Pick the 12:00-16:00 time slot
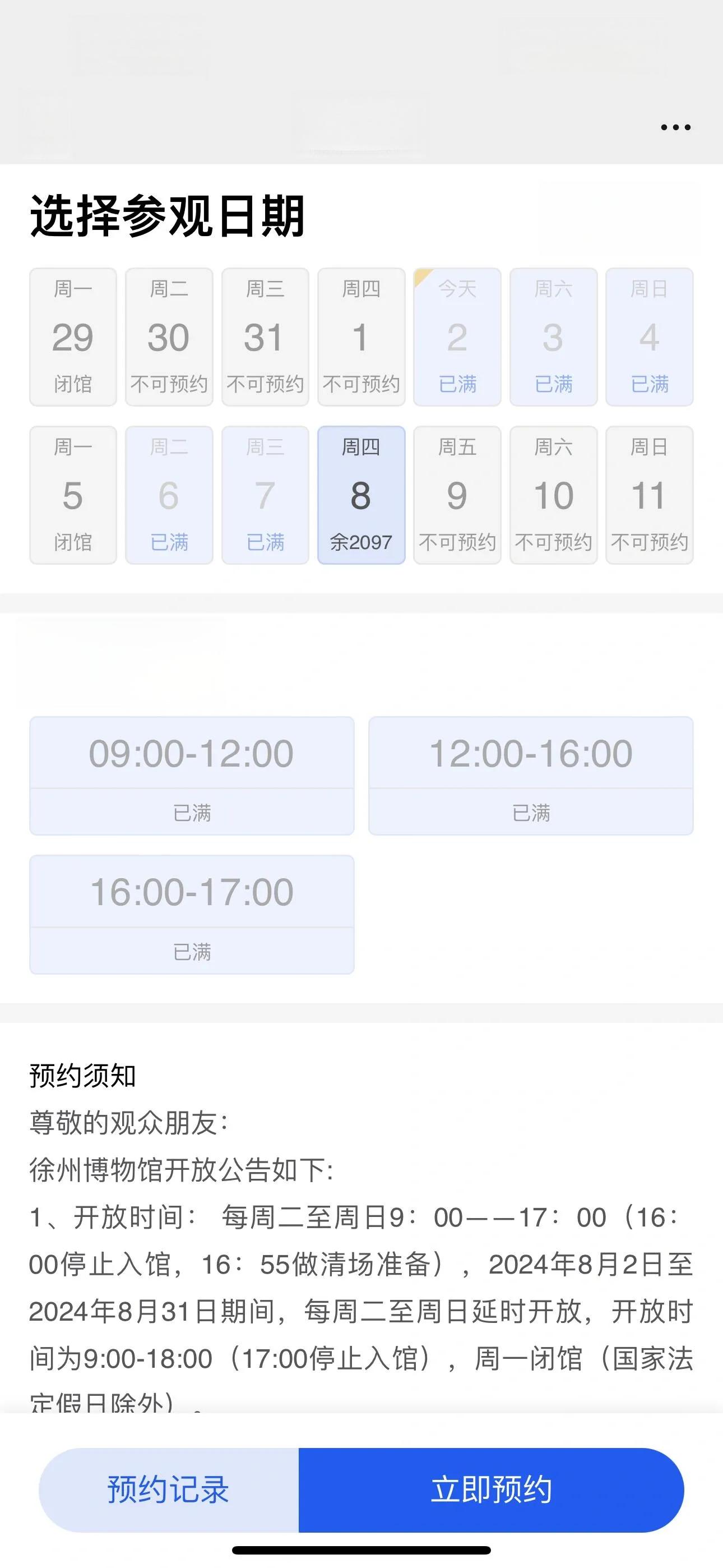Viewport: 723px width, 1568px height. pyautogui.click(x=531, y=776)
